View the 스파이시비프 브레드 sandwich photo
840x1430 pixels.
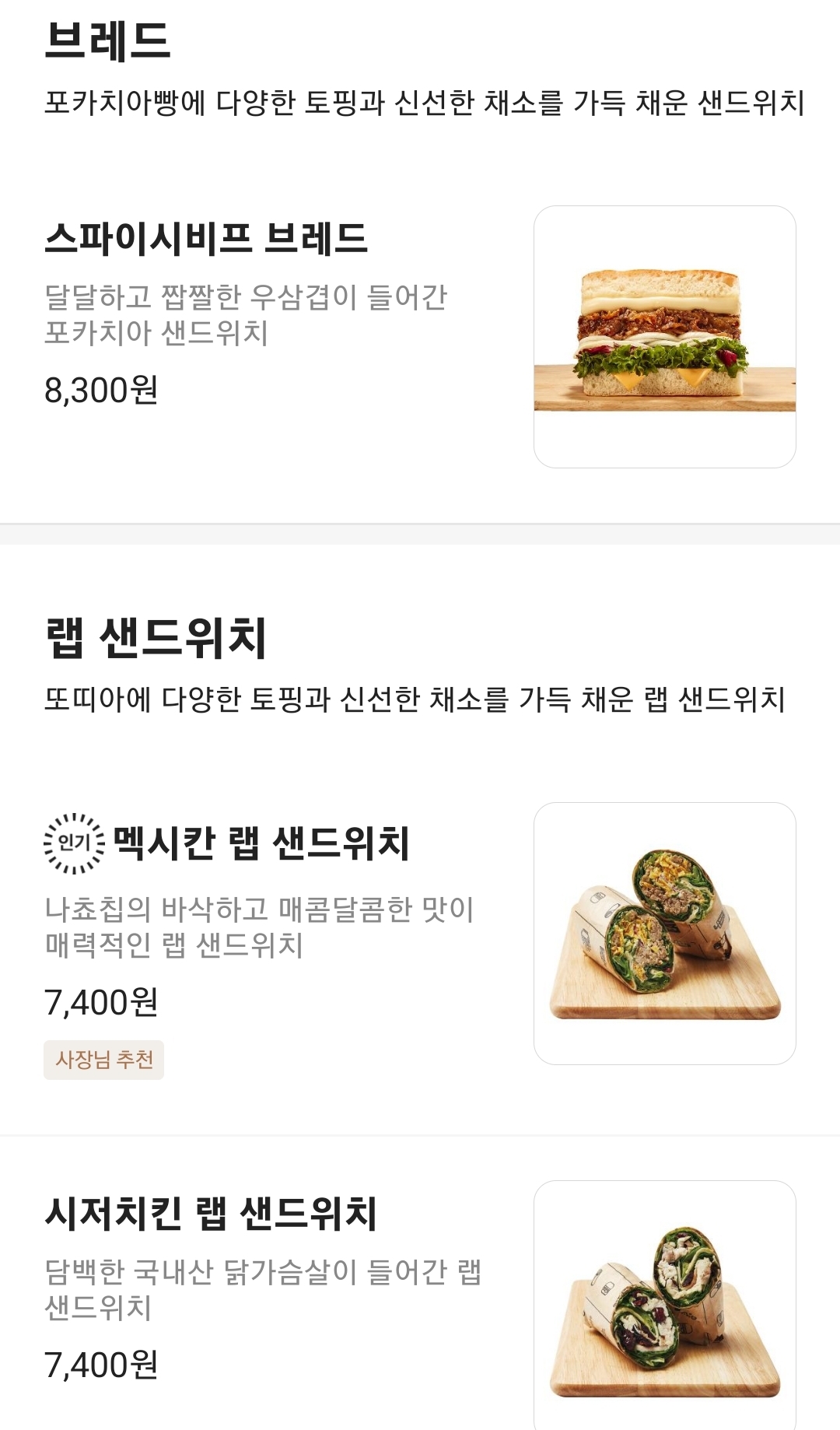[665, 337]
